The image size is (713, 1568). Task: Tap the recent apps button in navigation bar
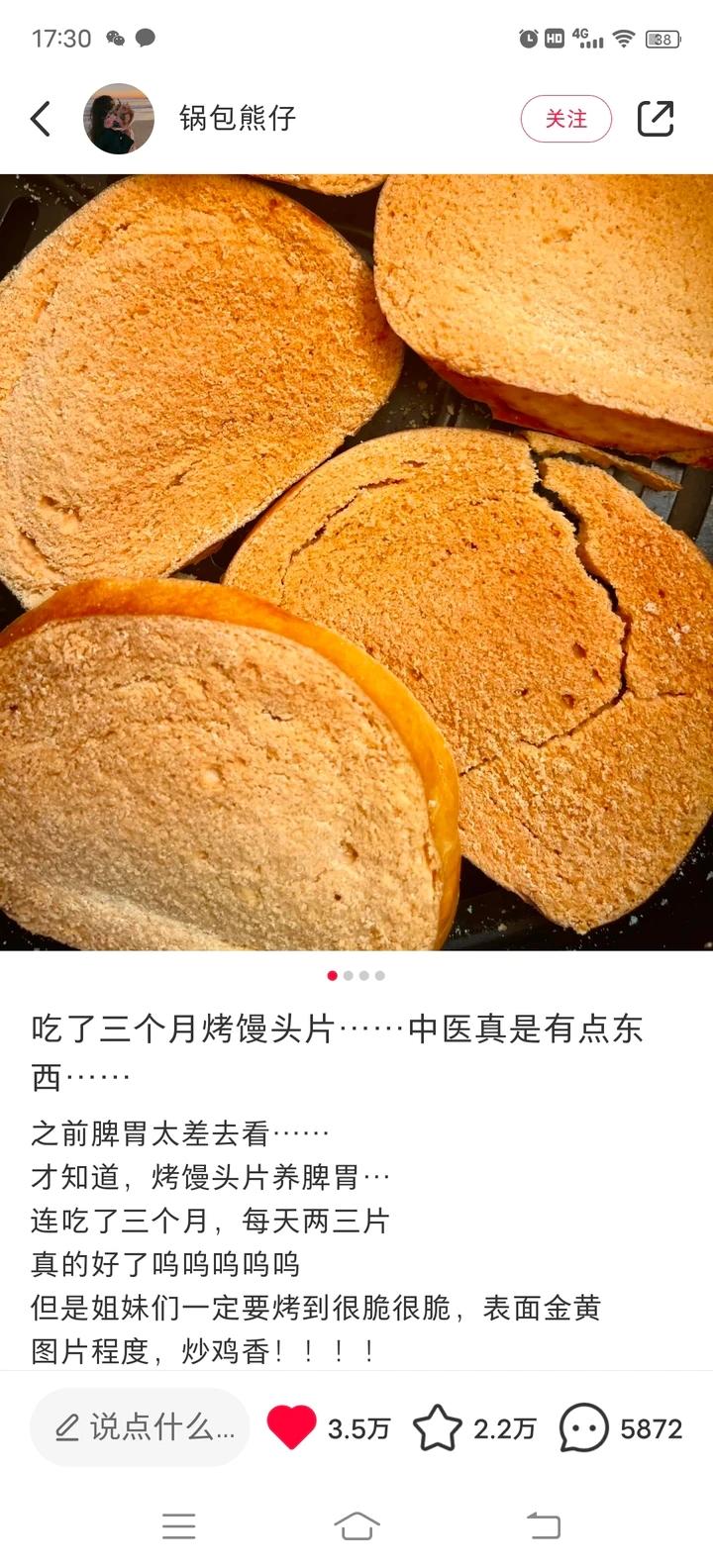click(178, 1526)
